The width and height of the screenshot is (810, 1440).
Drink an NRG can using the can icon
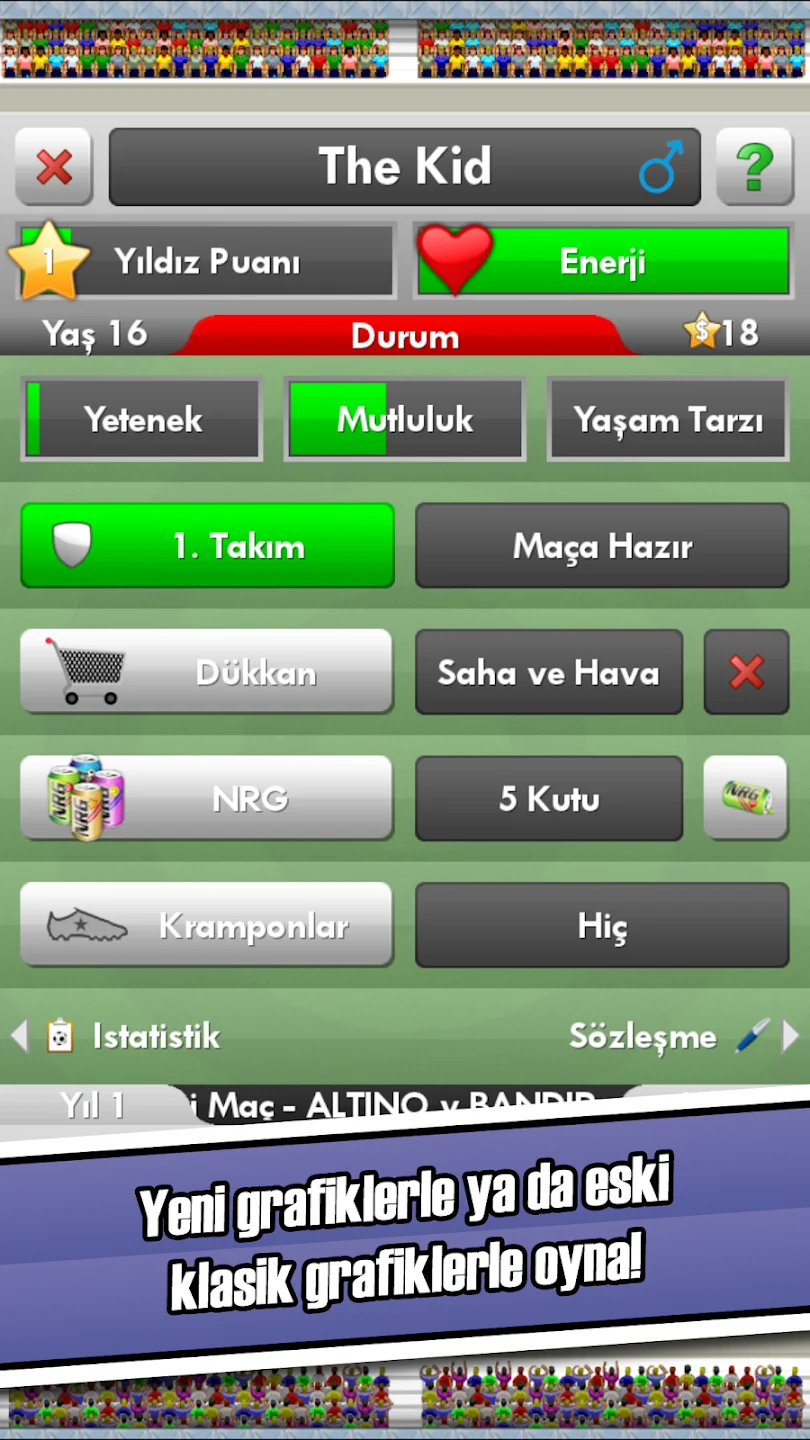click(746, 798)
